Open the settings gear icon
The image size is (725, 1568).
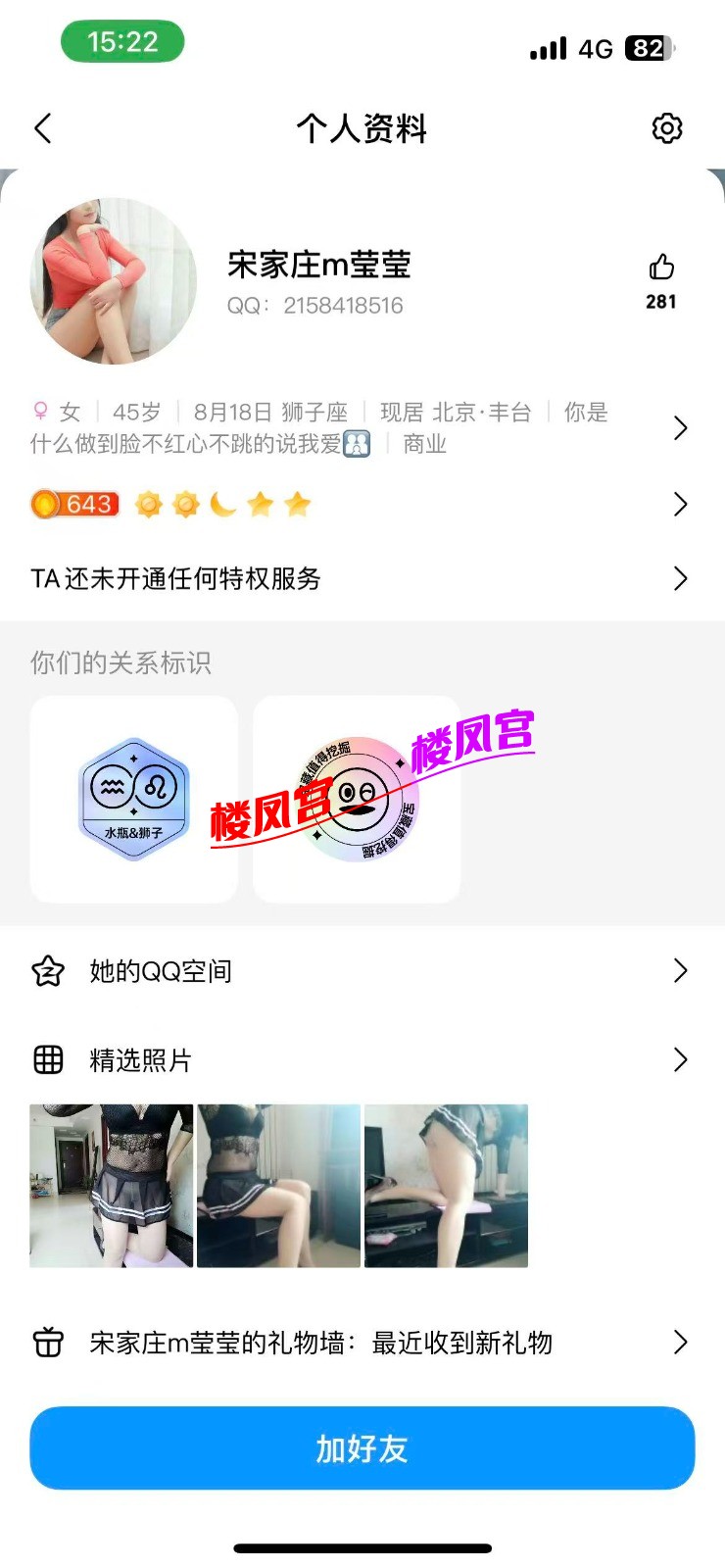point(666,128)
